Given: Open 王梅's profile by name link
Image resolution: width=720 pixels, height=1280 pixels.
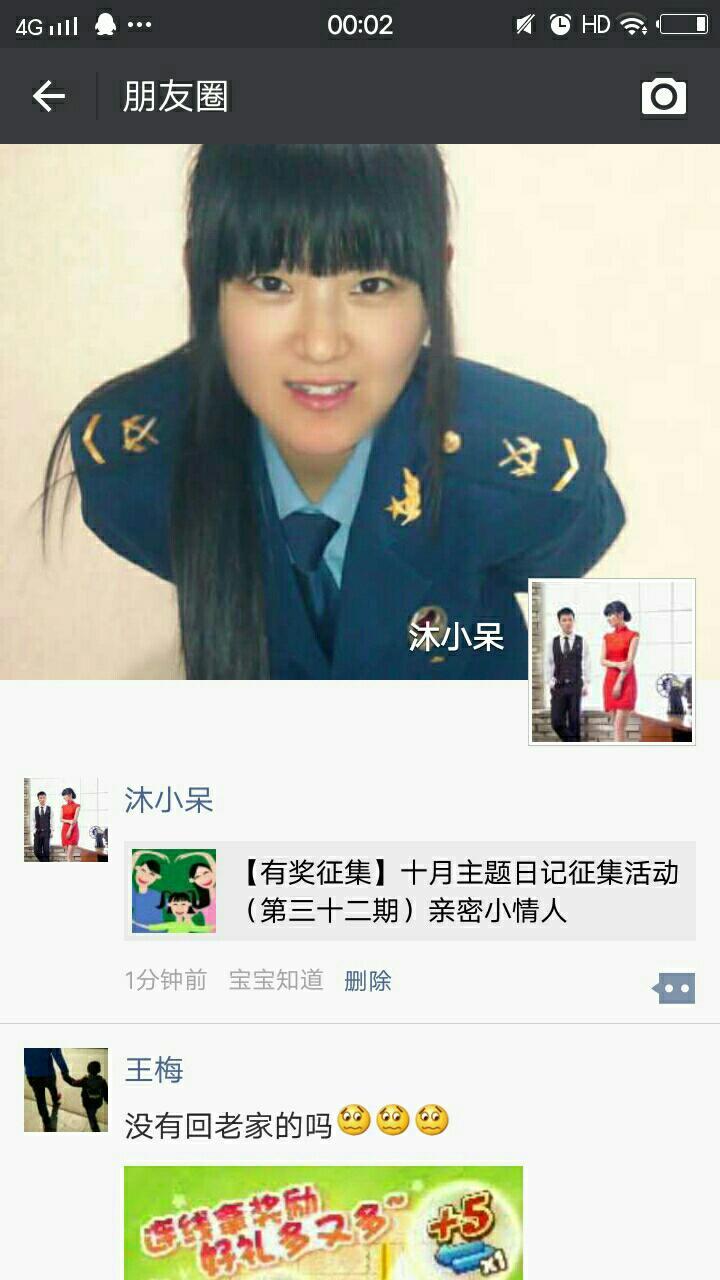Looking at the screenshot, I should point(154,1071).
